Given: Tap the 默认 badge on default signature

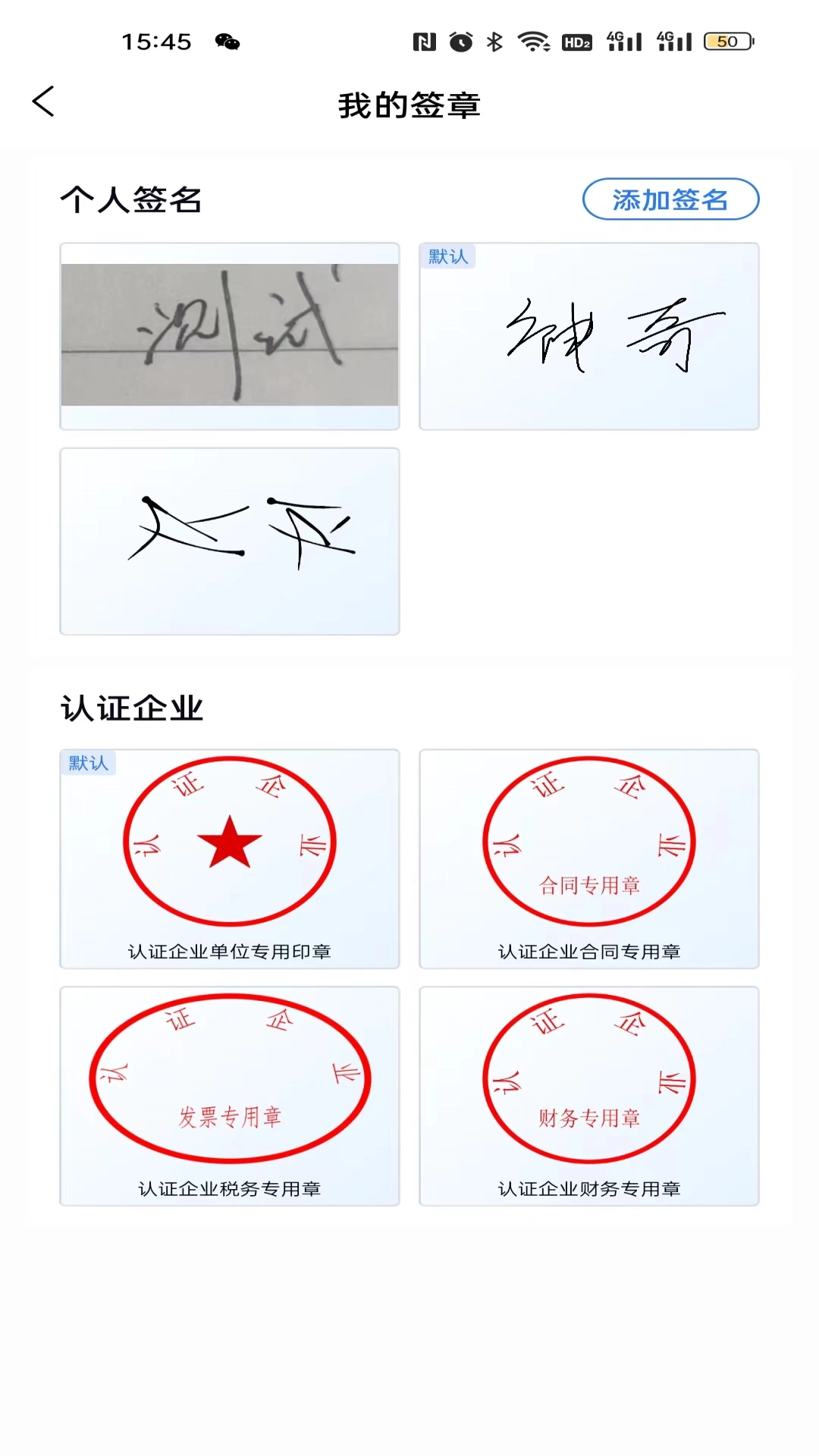Looking at the screenshot, I should coord(449,257).
